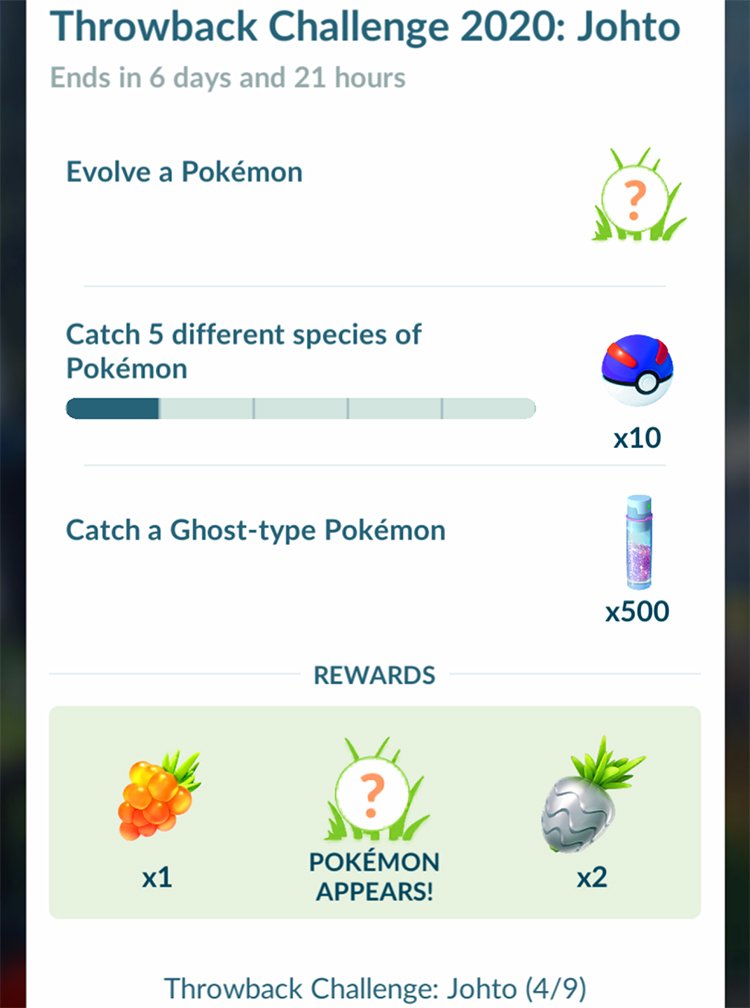Viewport: 750px width, 1008px height.
Task: Tap the Catch a Ghost-type Pokémon task
Action: pos(256,529)
